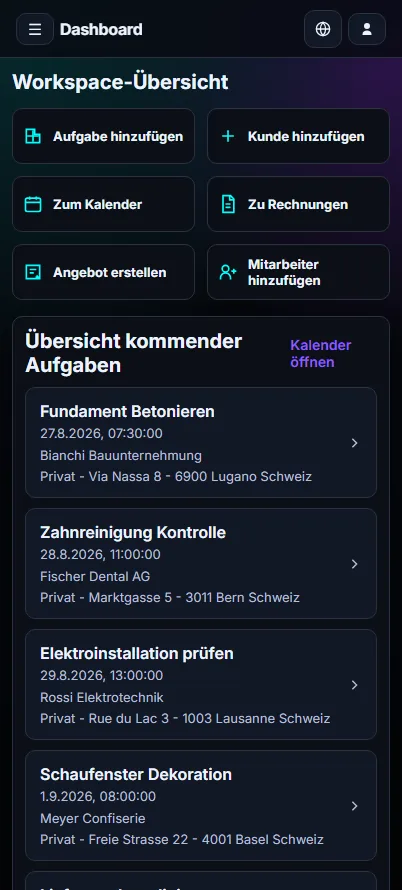Select Kunde hinzufügen
Viewport: 402px width, 890px height.
(x=298, y=136)
